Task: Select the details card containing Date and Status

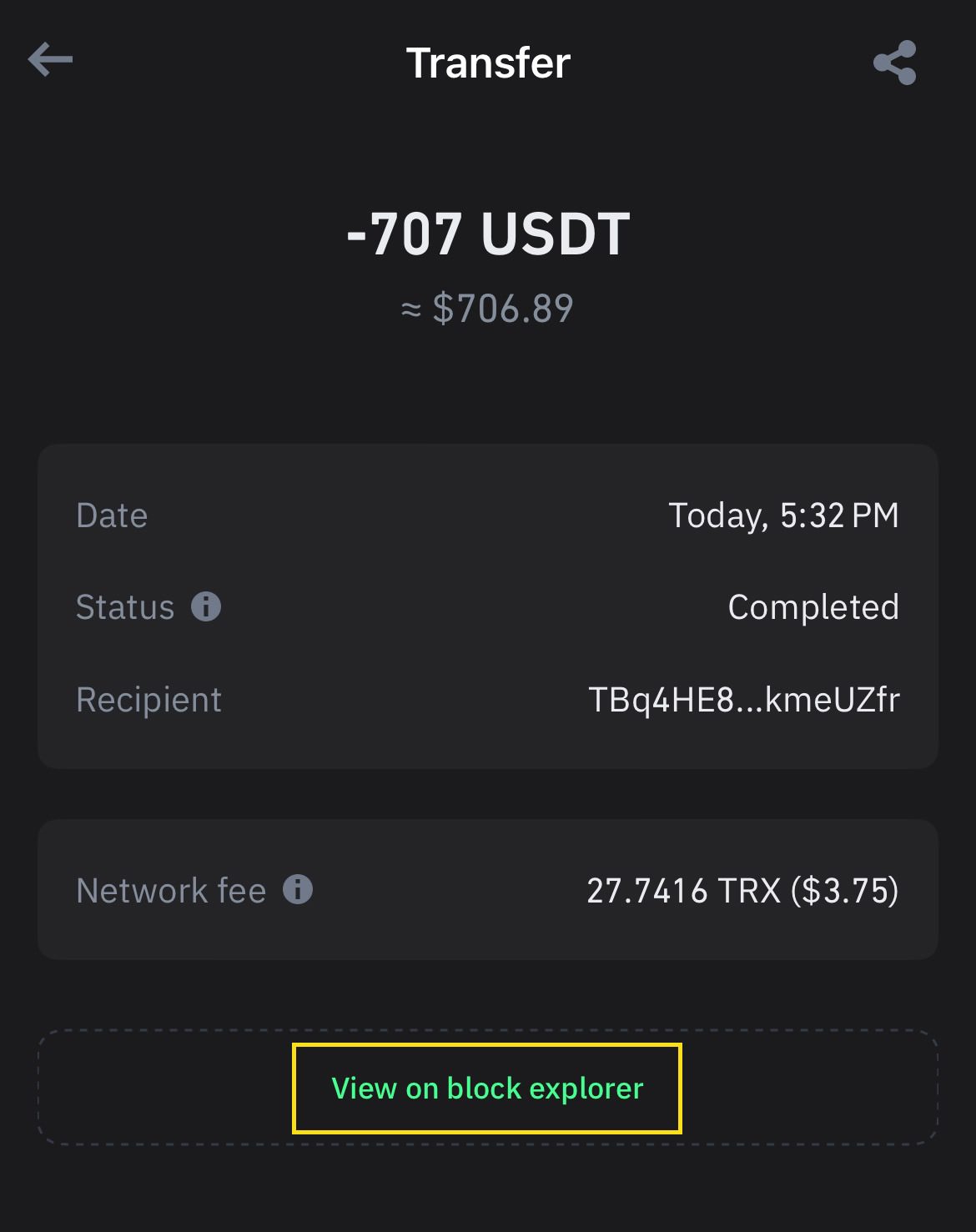Action: (x=488, y=605)
